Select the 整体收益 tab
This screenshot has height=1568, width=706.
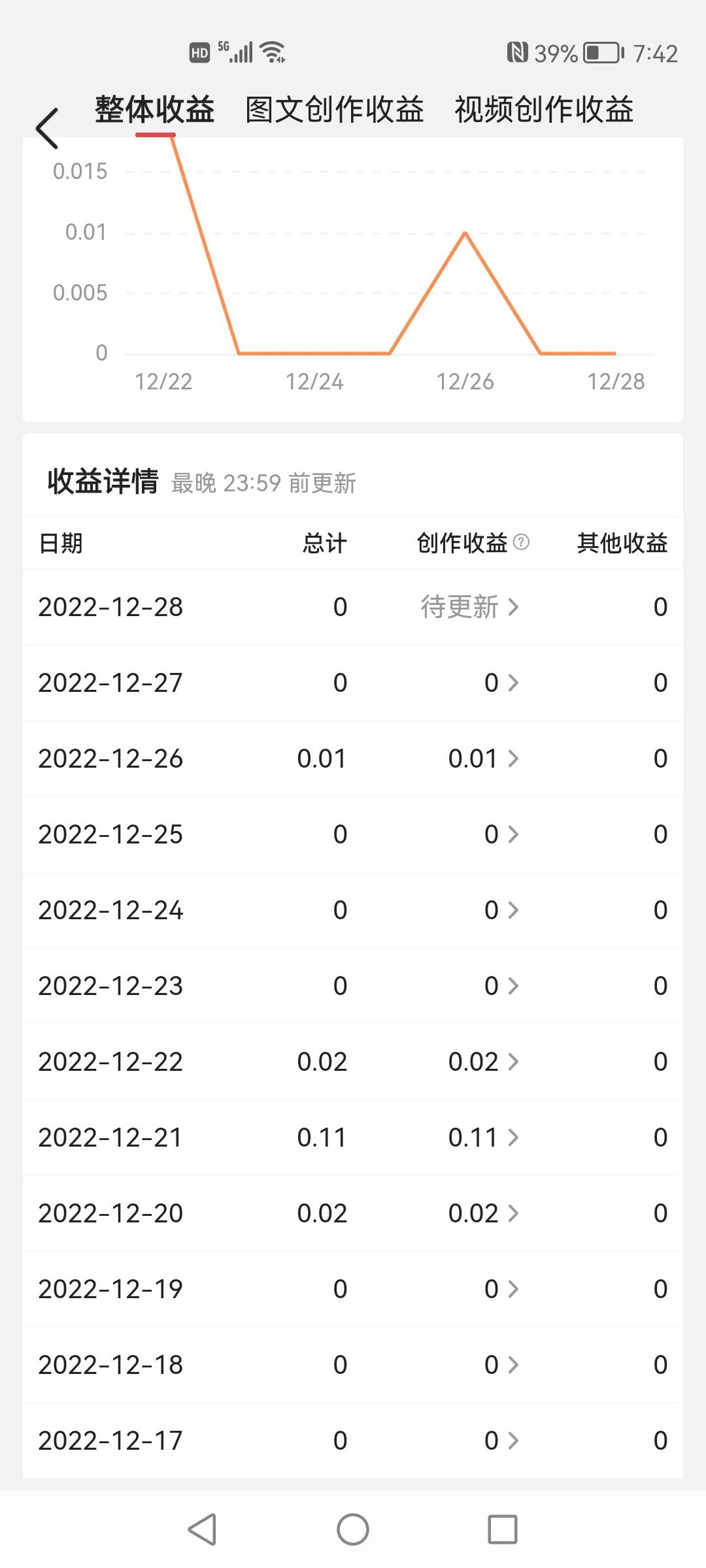coord(154,110)
